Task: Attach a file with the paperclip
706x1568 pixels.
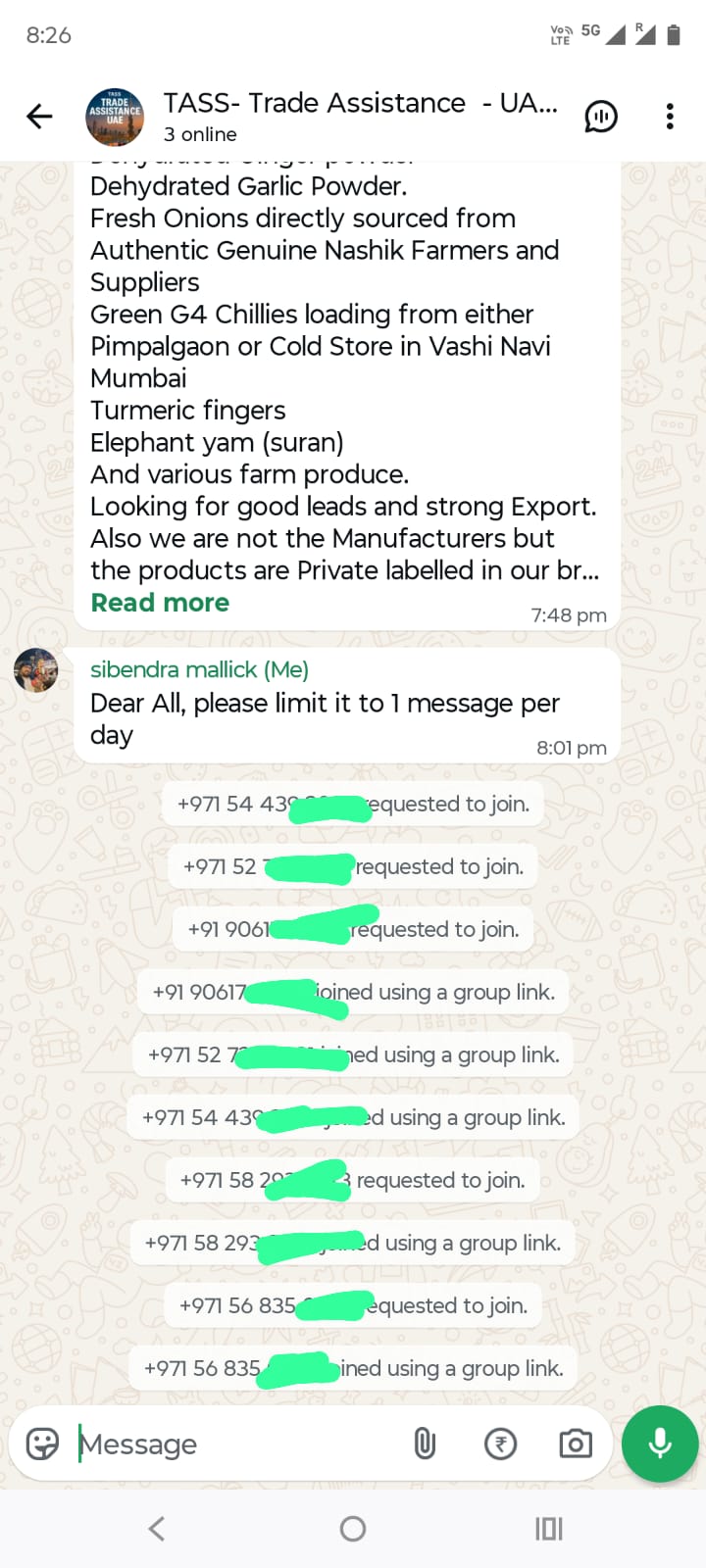Action: click(425, 1444)
